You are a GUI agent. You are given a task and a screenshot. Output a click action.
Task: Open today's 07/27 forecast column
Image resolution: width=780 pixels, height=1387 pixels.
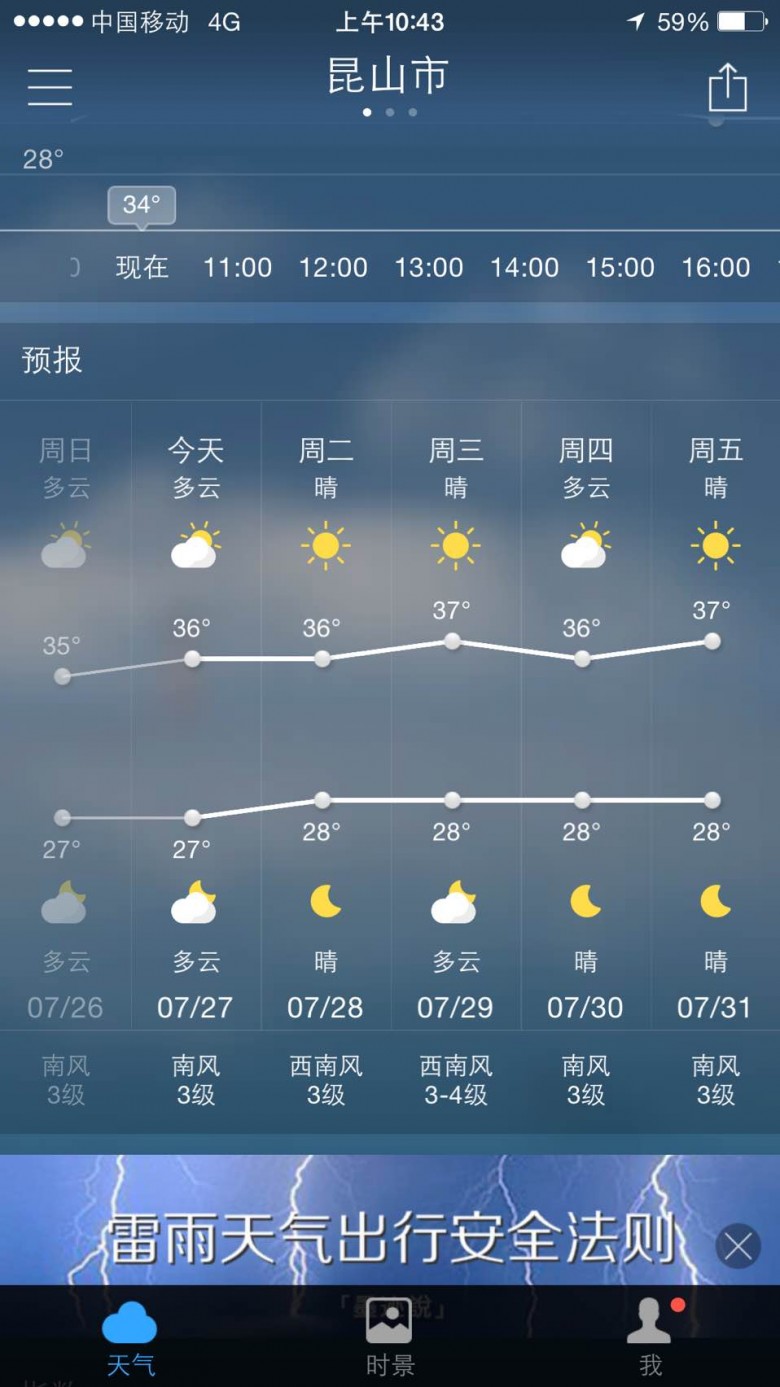click(x=196, y=716)
